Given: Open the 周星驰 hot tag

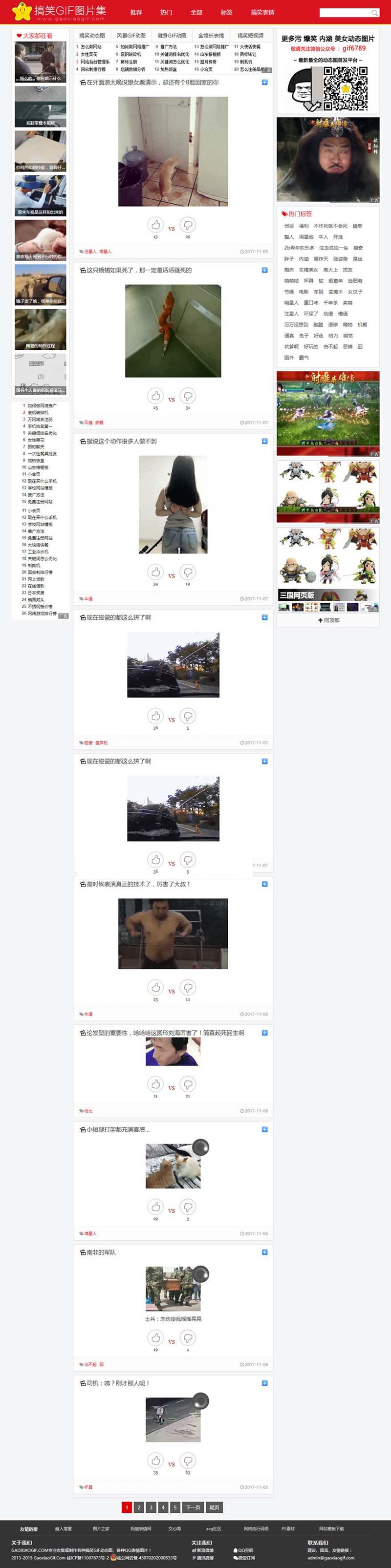Looking at the screenshot, I should (x=306, y=237).
